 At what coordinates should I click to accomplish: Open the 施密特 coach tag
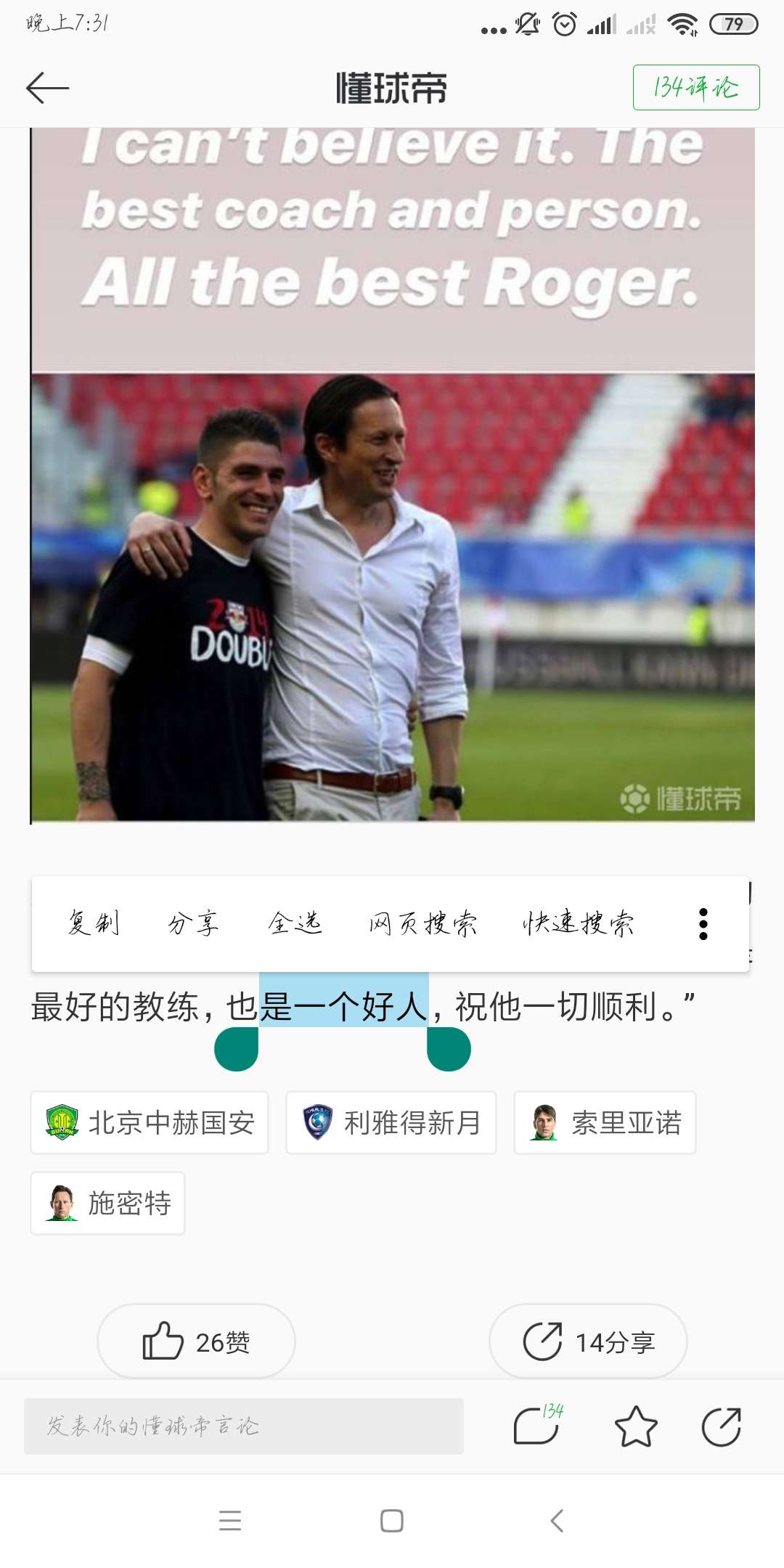click(108, 1203)
